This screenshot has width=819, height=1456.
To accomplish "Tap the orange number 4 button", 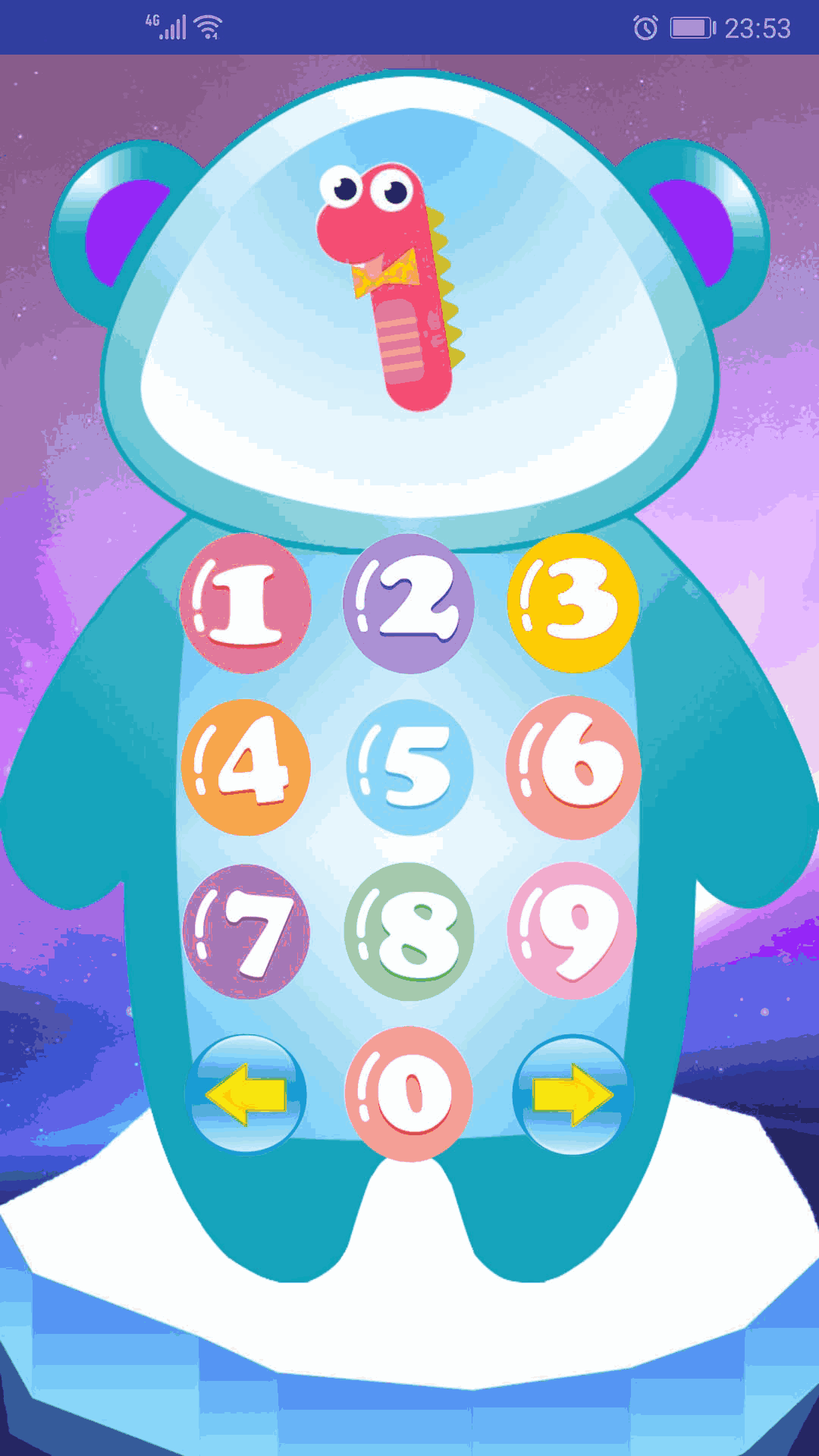I will 246,767.
